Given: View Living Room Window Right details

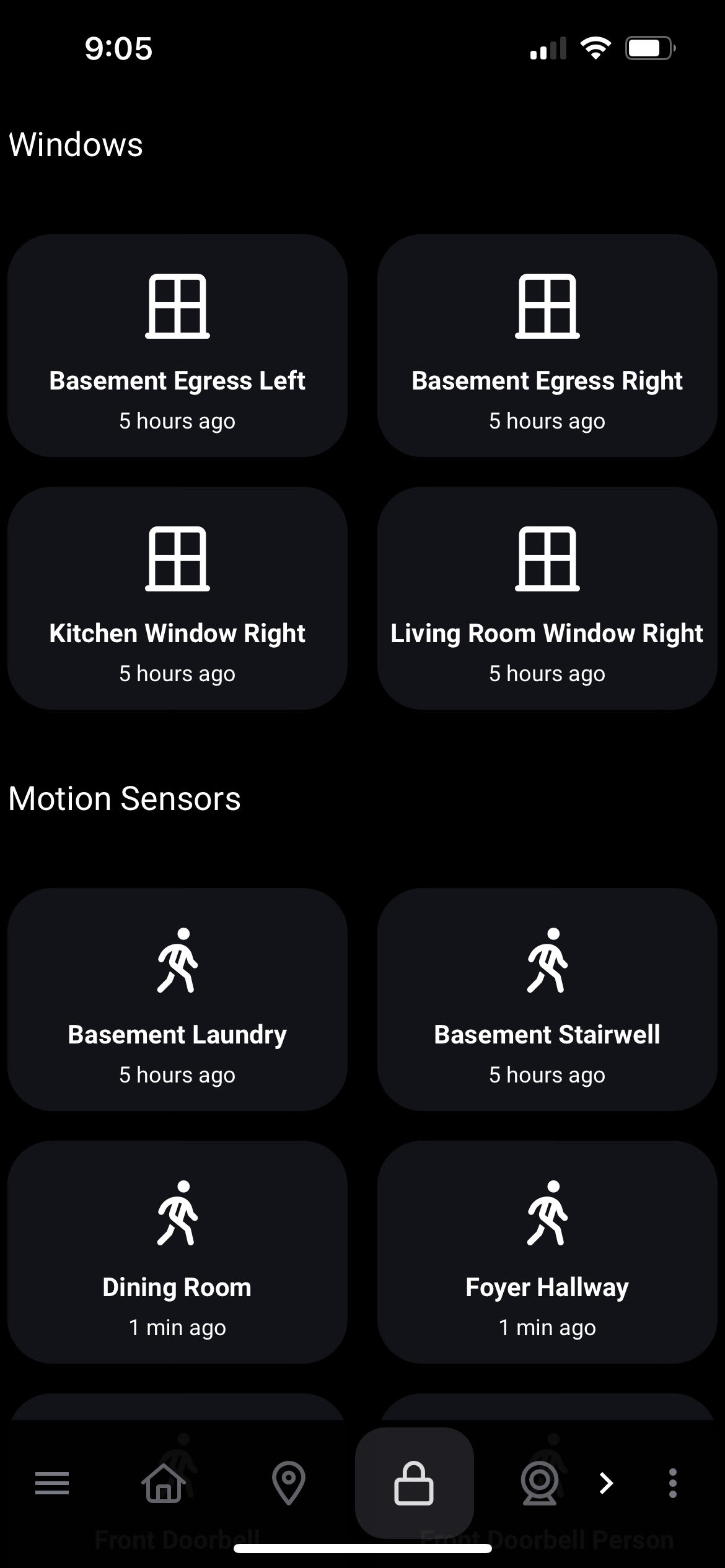Looking at the screenshot, I should pyautogui.click(x=547, y=598).
